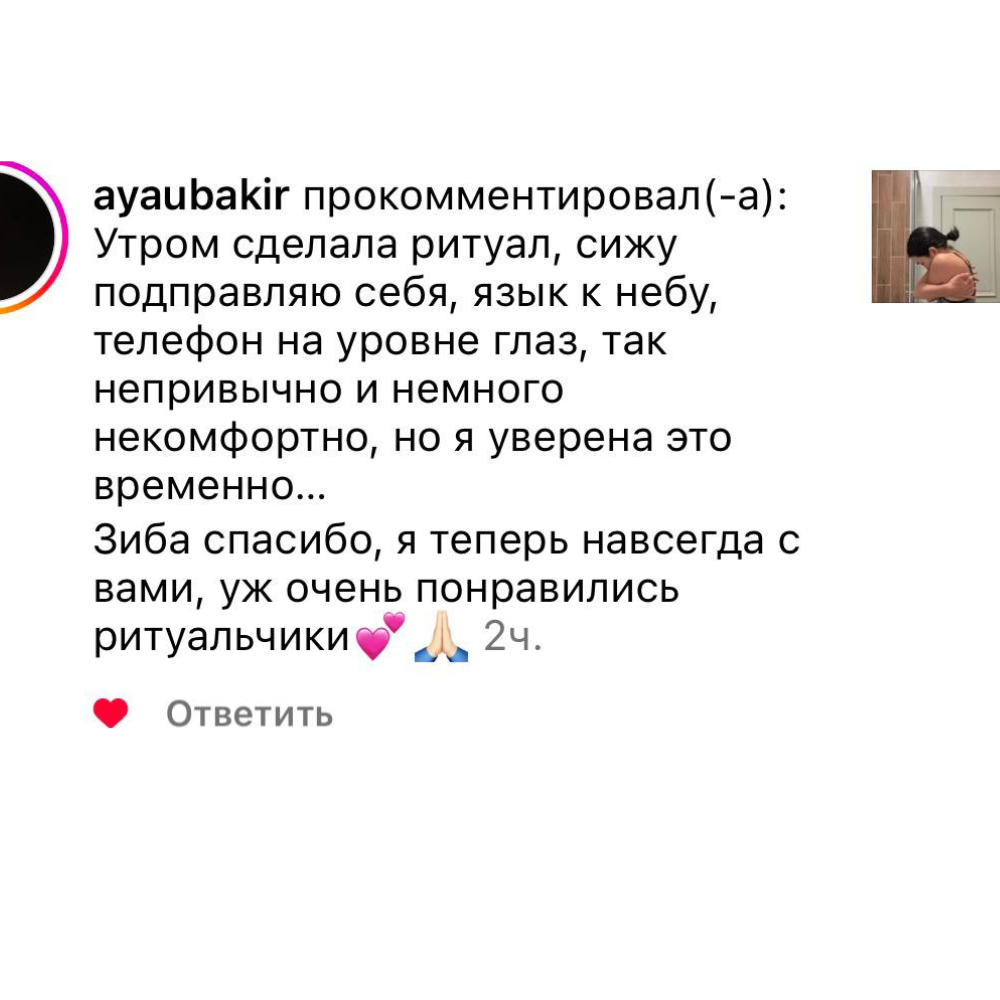Reply to ayaubakir's comment via Ответить
Image resolution: width=1000 pixels, height=1000 pixels.
click(249, 714)
